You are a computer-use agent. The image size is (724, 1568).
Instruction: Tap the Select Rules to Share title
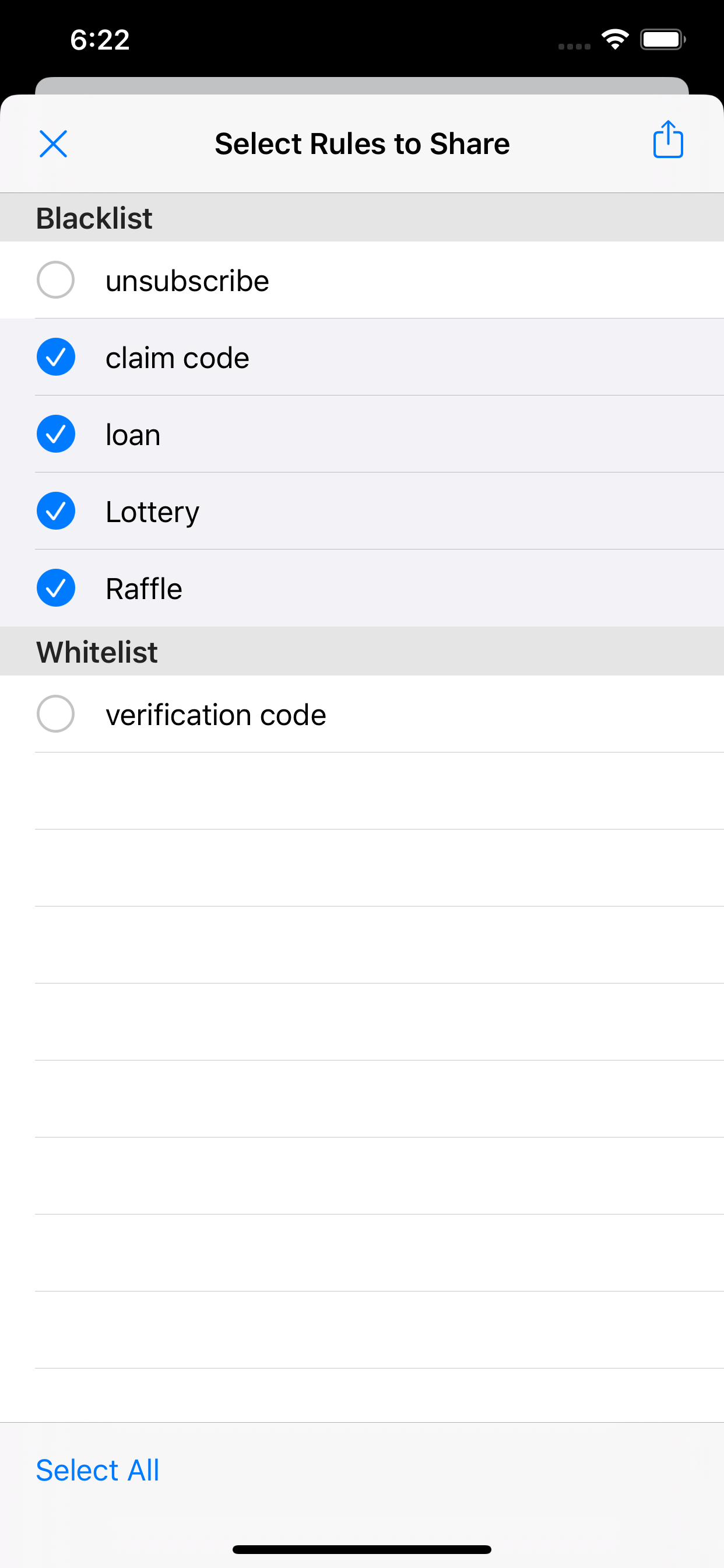click(x=362, y=143)
